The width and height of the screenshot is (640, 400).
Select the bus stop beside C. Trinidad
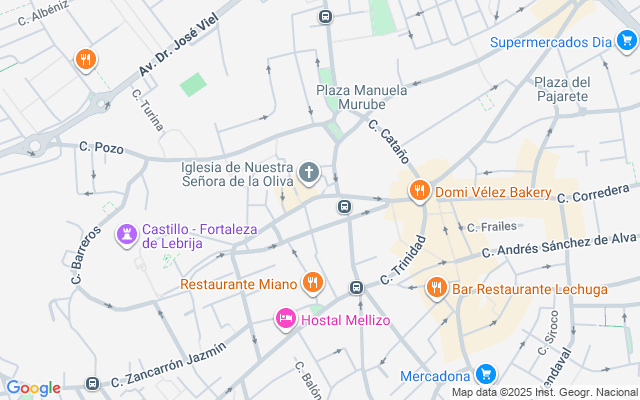click(x=356, y=288)
